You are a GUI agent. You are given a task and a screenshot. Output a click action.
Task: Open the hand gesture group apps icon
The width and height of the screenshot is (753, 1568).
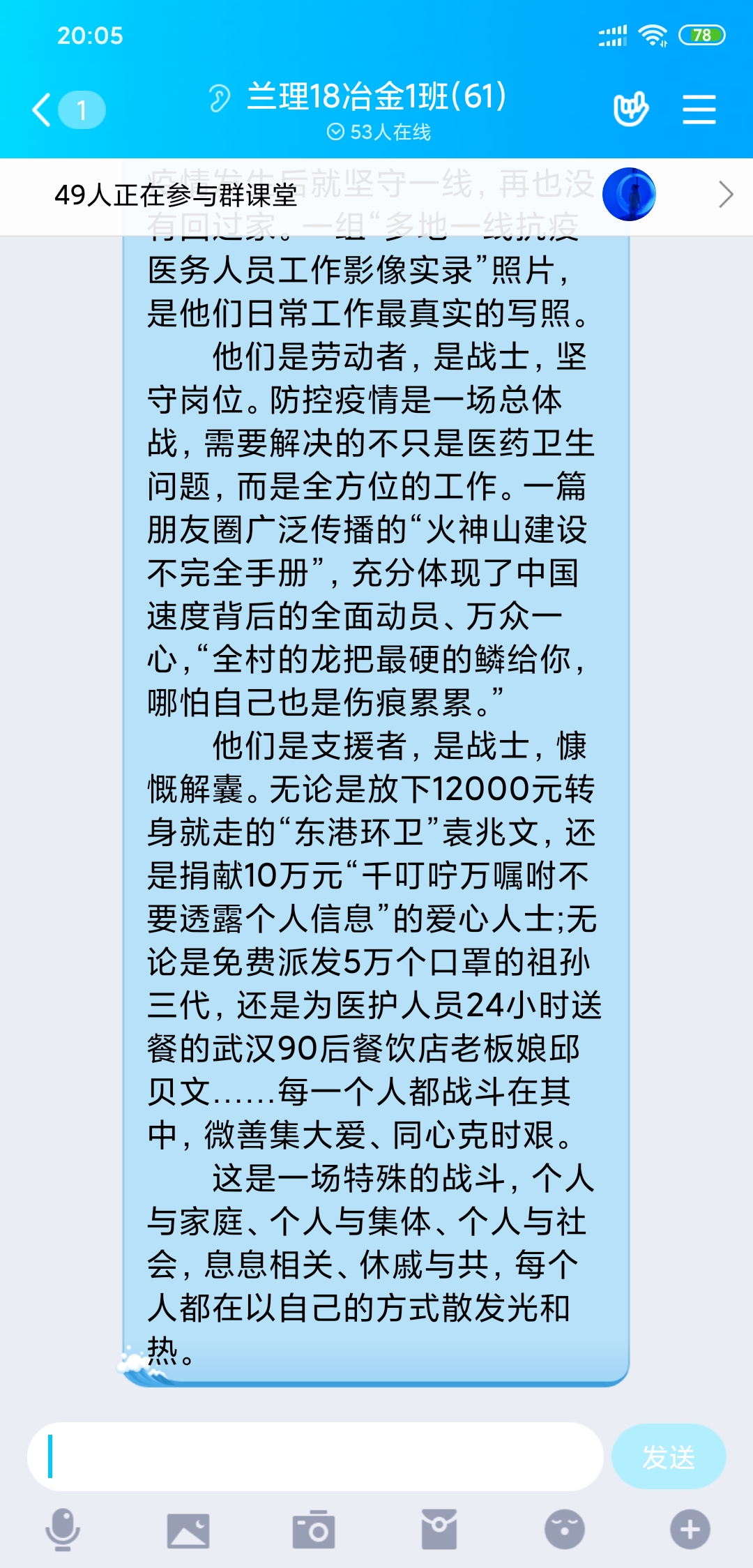(x=630, y=110)
